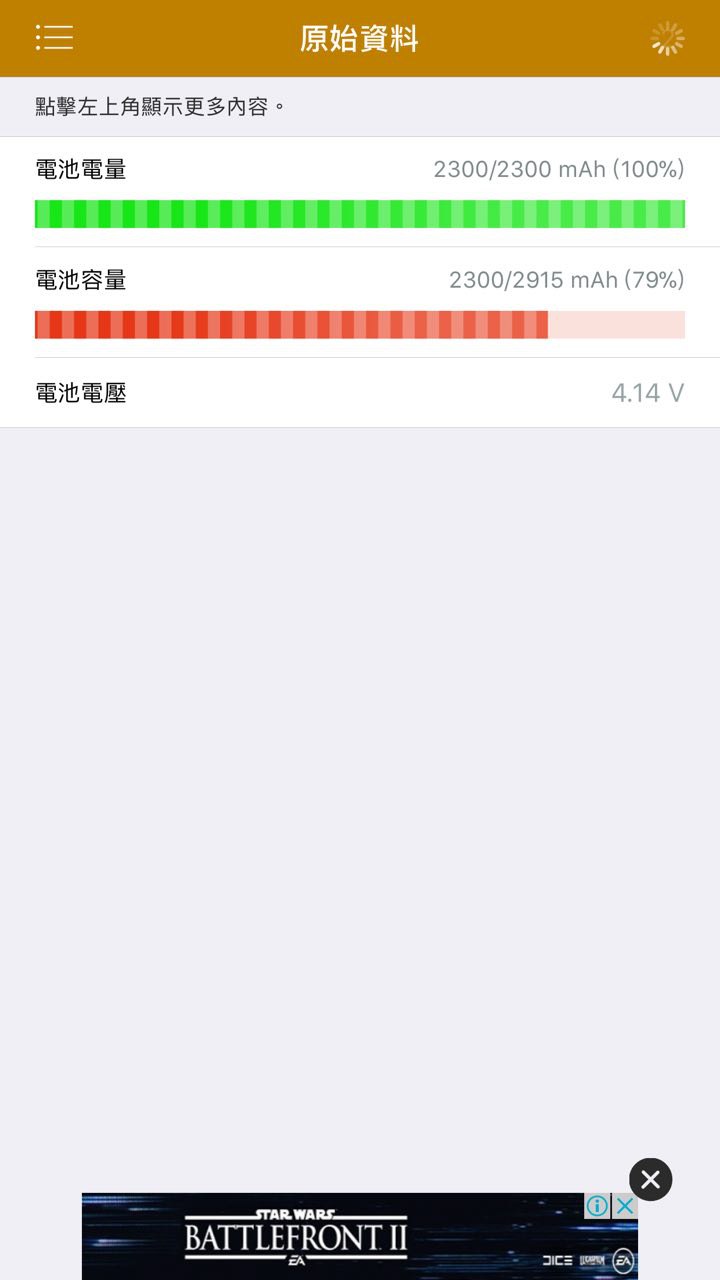Tap the ad info icon
Image resolution: width=720 pixels, height=1280 pixels.
pyautogui.click(x=597, y=1206)
